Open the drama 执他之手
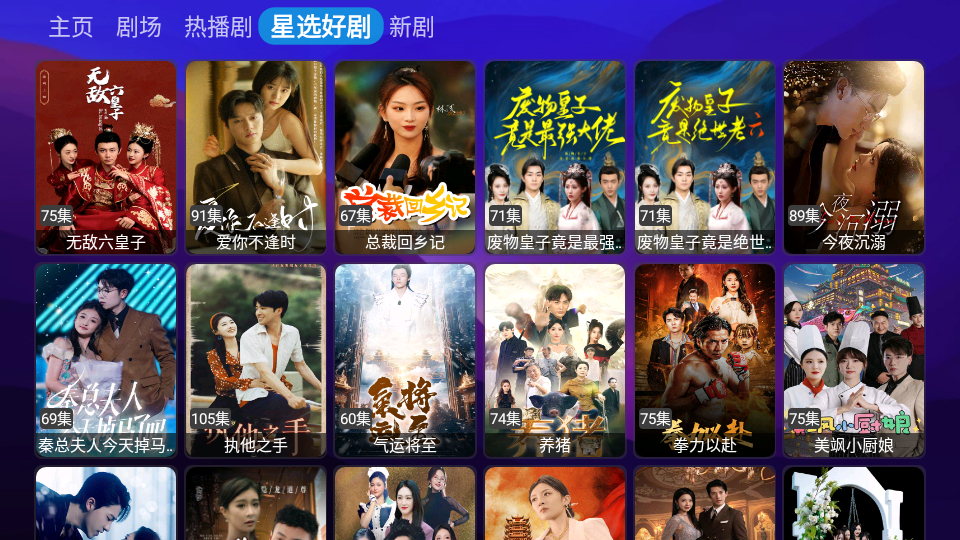The height and width of the screenshot is (540, 960). click(x=256, y=360)
